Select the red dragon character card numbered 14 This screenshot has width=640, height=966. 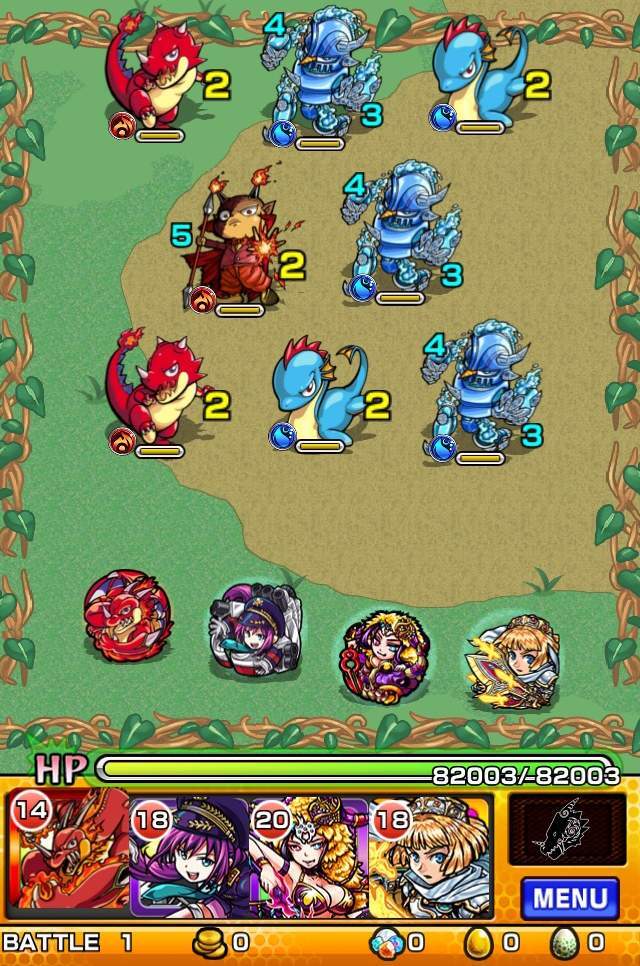68,855
